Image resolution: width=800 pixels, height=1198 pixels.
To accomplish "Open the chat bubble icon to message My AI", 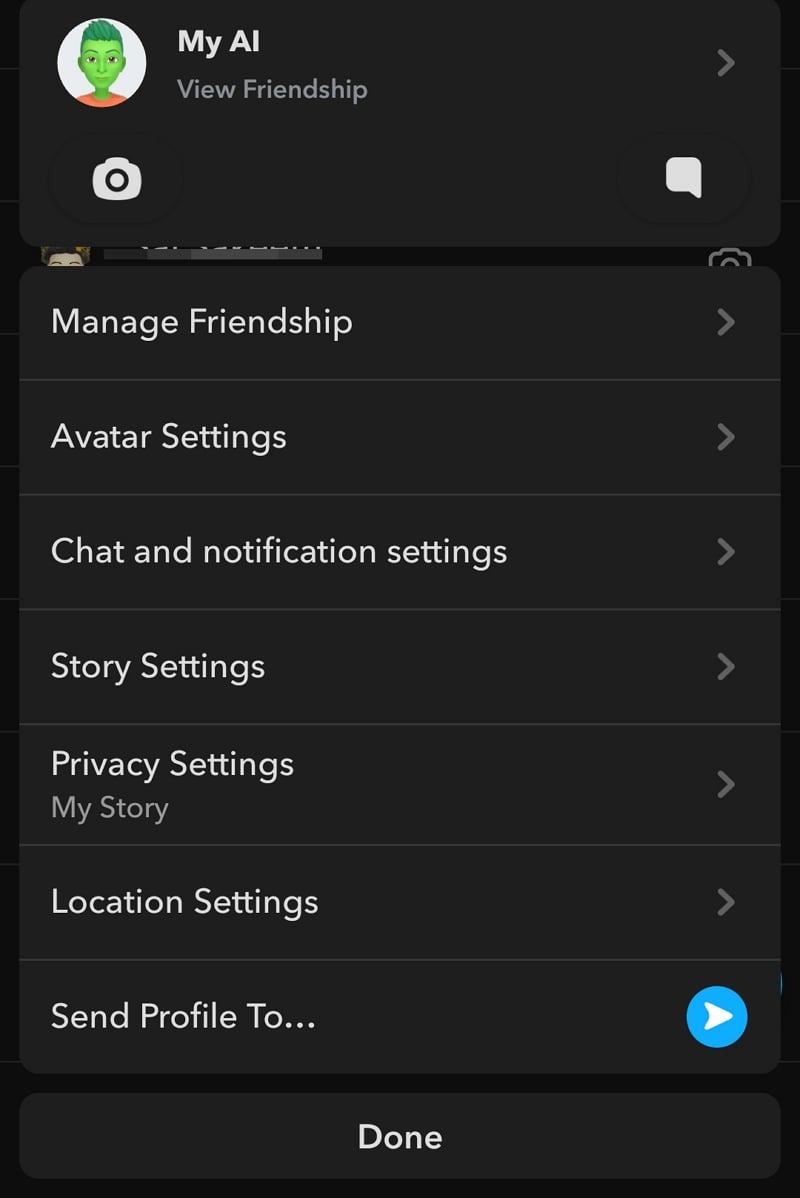I will tap(684, 179).
